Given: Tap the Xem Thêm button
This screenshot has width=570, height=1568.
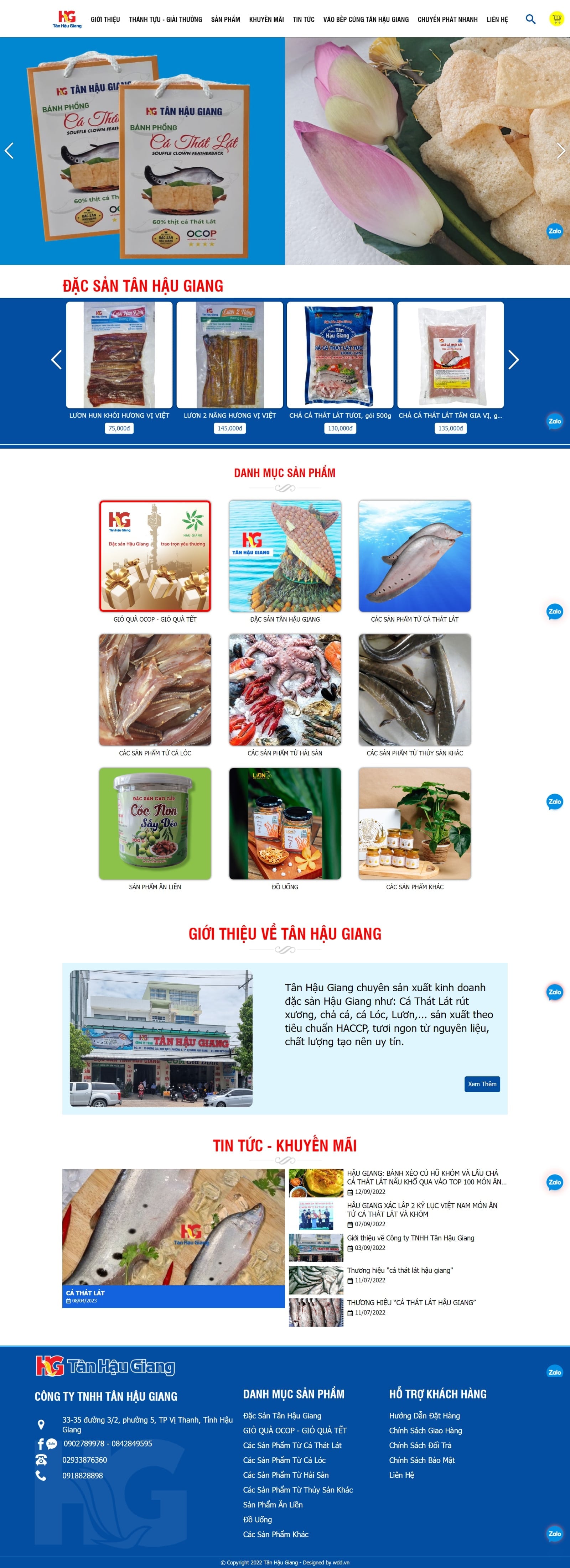Looking at the screenshot, I should pyautogui.click(x=482, y=1083).
